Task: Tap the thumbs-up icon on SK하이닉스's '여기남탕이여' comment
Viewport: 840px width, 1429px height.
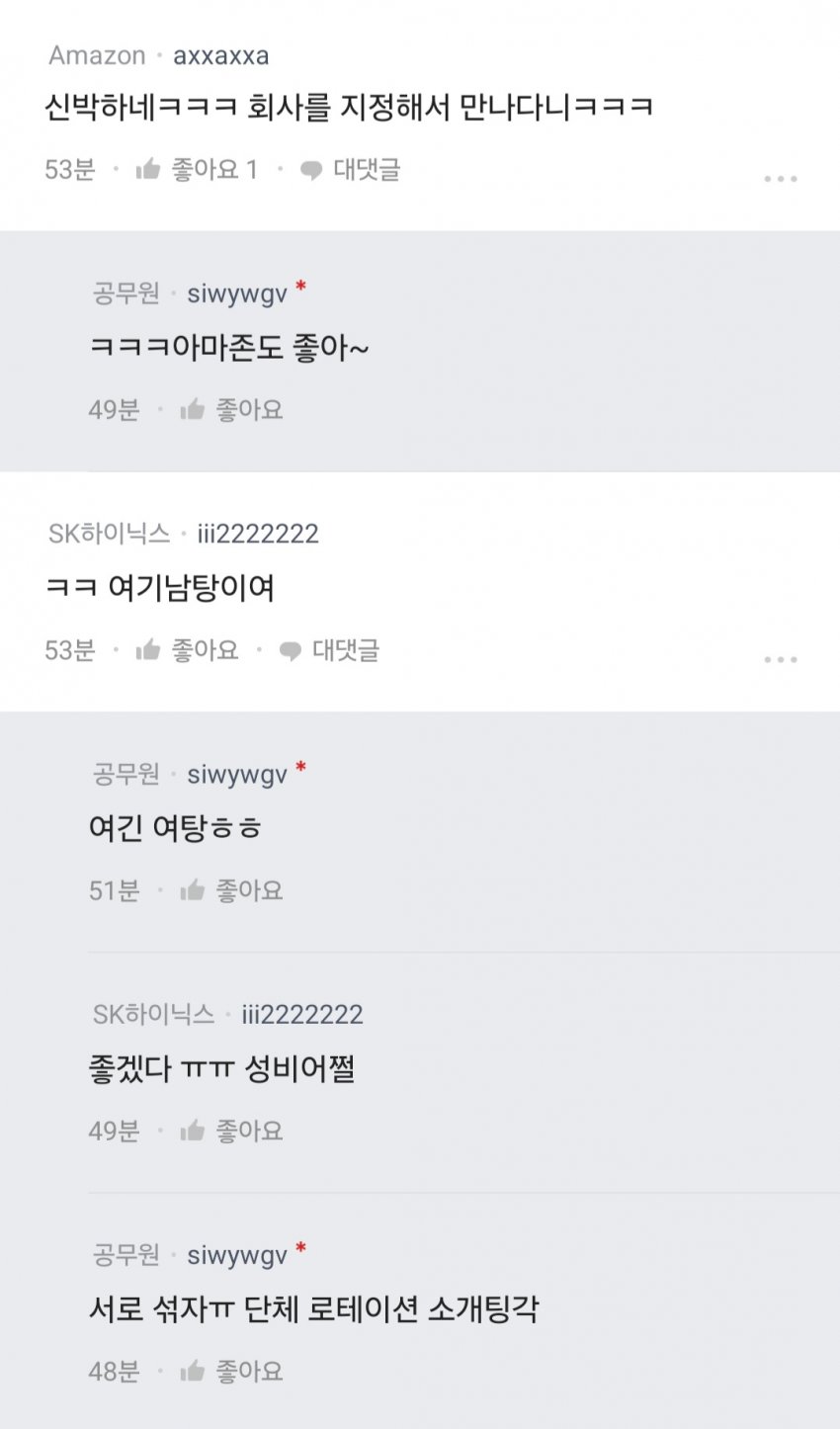Action: tap(146, 649)
